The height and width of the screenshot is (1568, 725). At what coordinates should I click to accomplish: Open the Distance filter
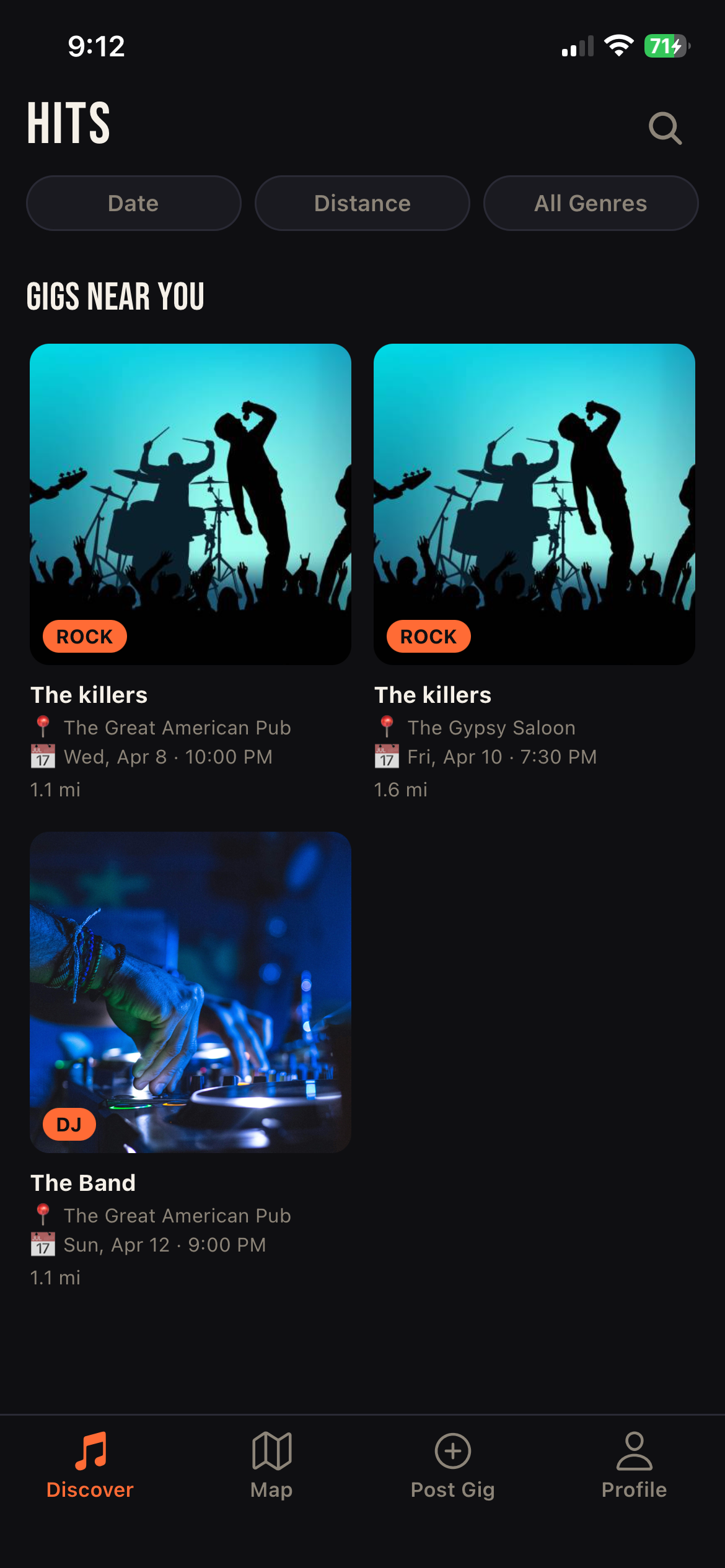point(362,203)
